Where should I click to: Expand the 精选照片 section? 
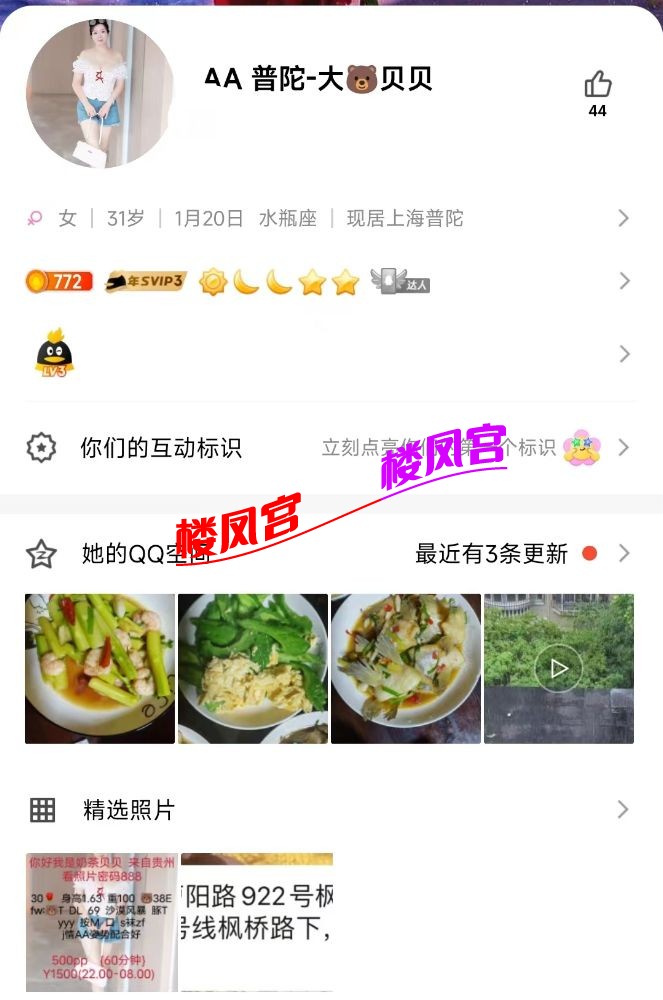click(x=330, y=810)
